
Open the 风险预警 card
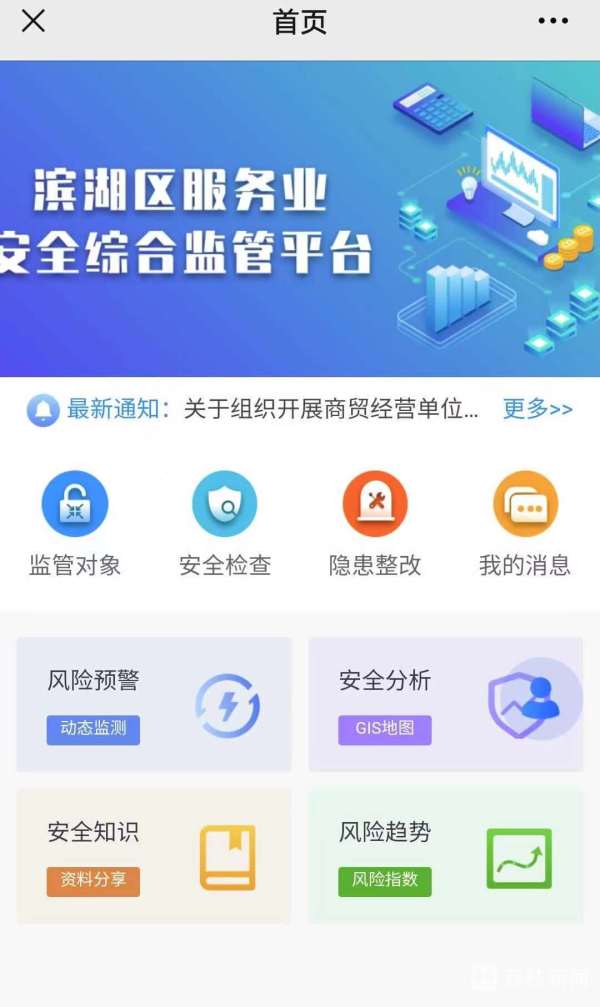(154, 704)
